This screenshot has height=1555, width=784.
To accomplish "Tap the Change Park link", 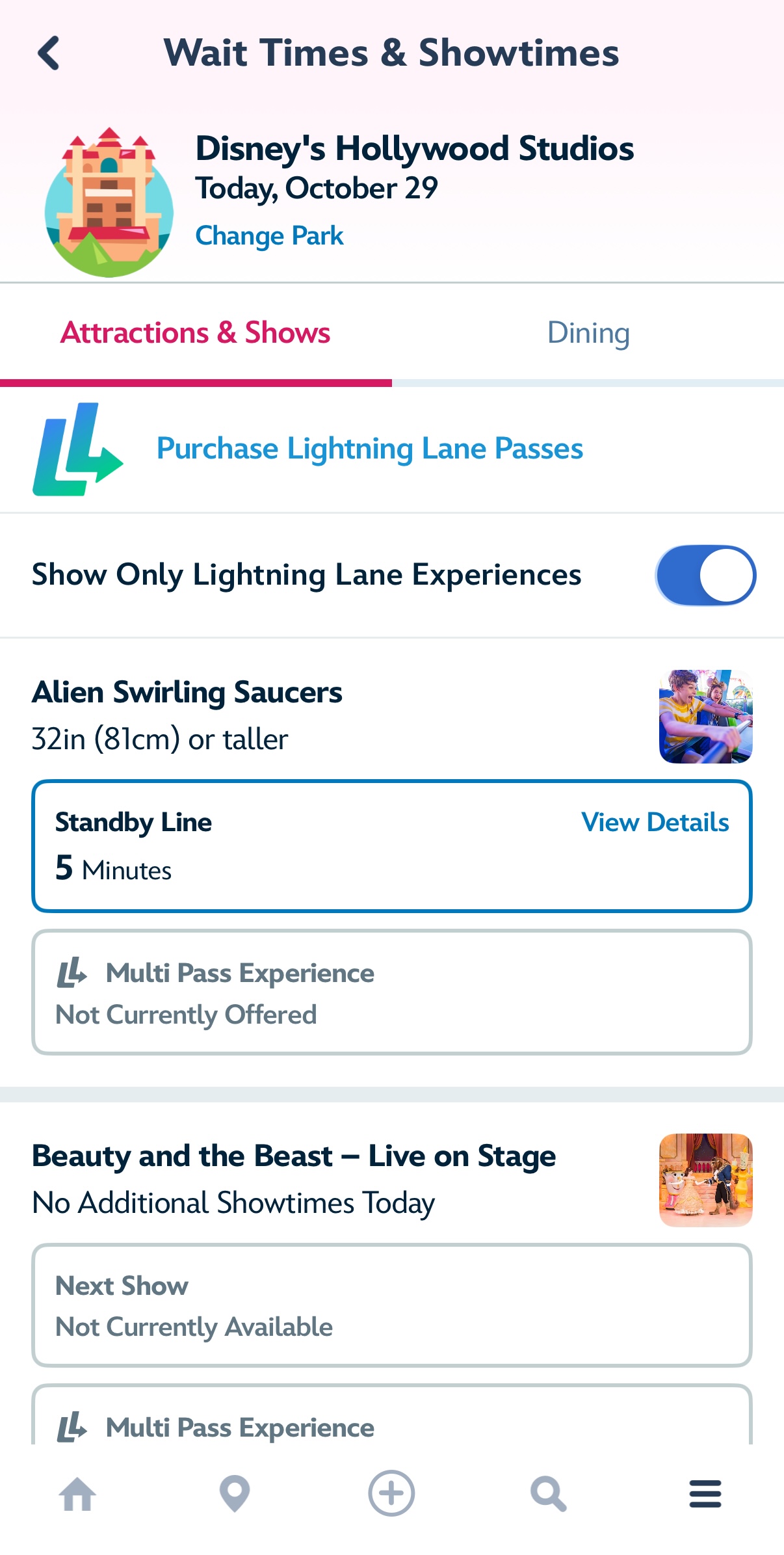I will tap(269, 235).
